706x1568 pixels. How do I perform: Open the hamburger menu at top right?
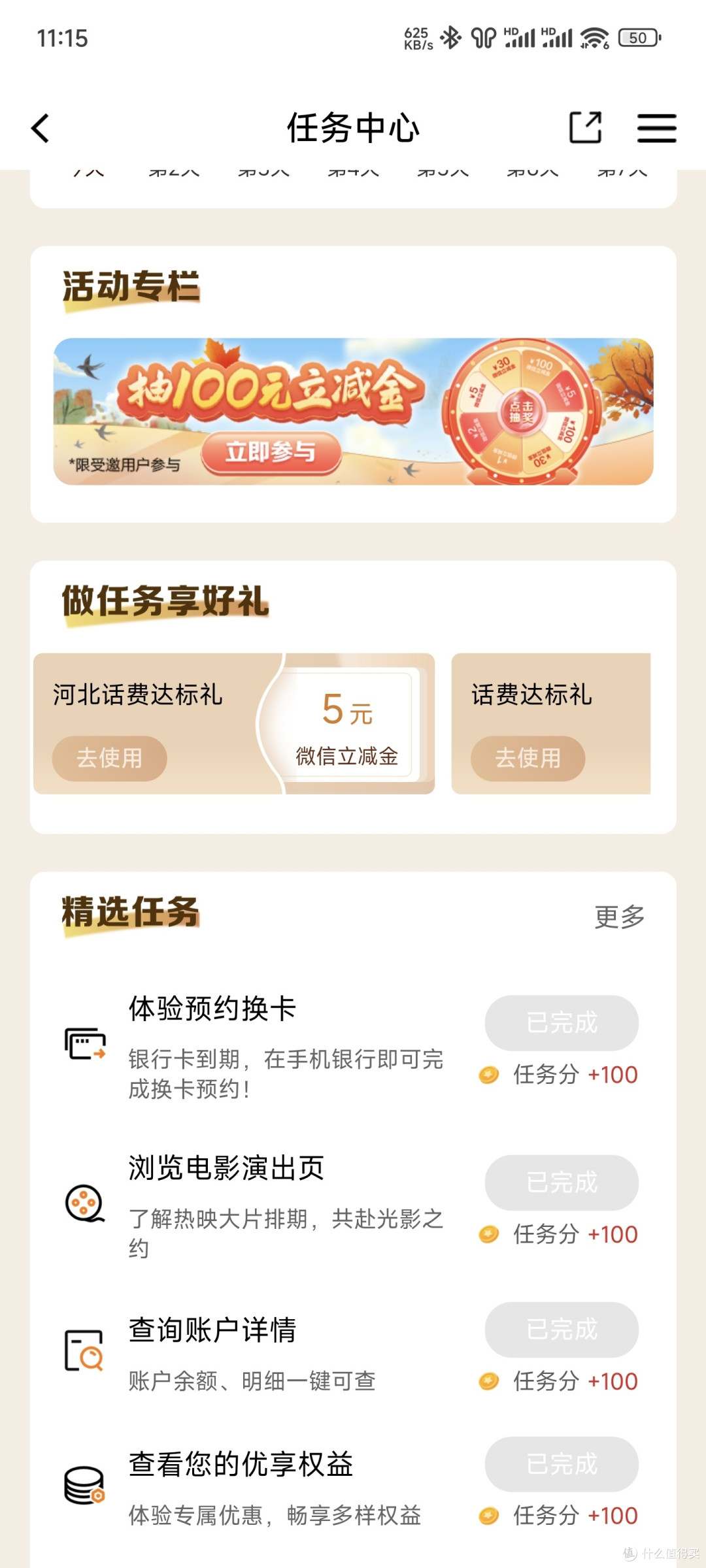pyautogui.click(x=656, y=128)
